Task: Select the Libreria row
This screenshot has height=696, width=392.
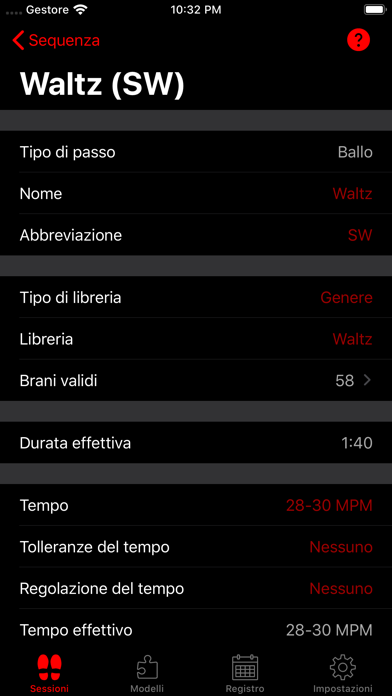Action: point(196,339)
